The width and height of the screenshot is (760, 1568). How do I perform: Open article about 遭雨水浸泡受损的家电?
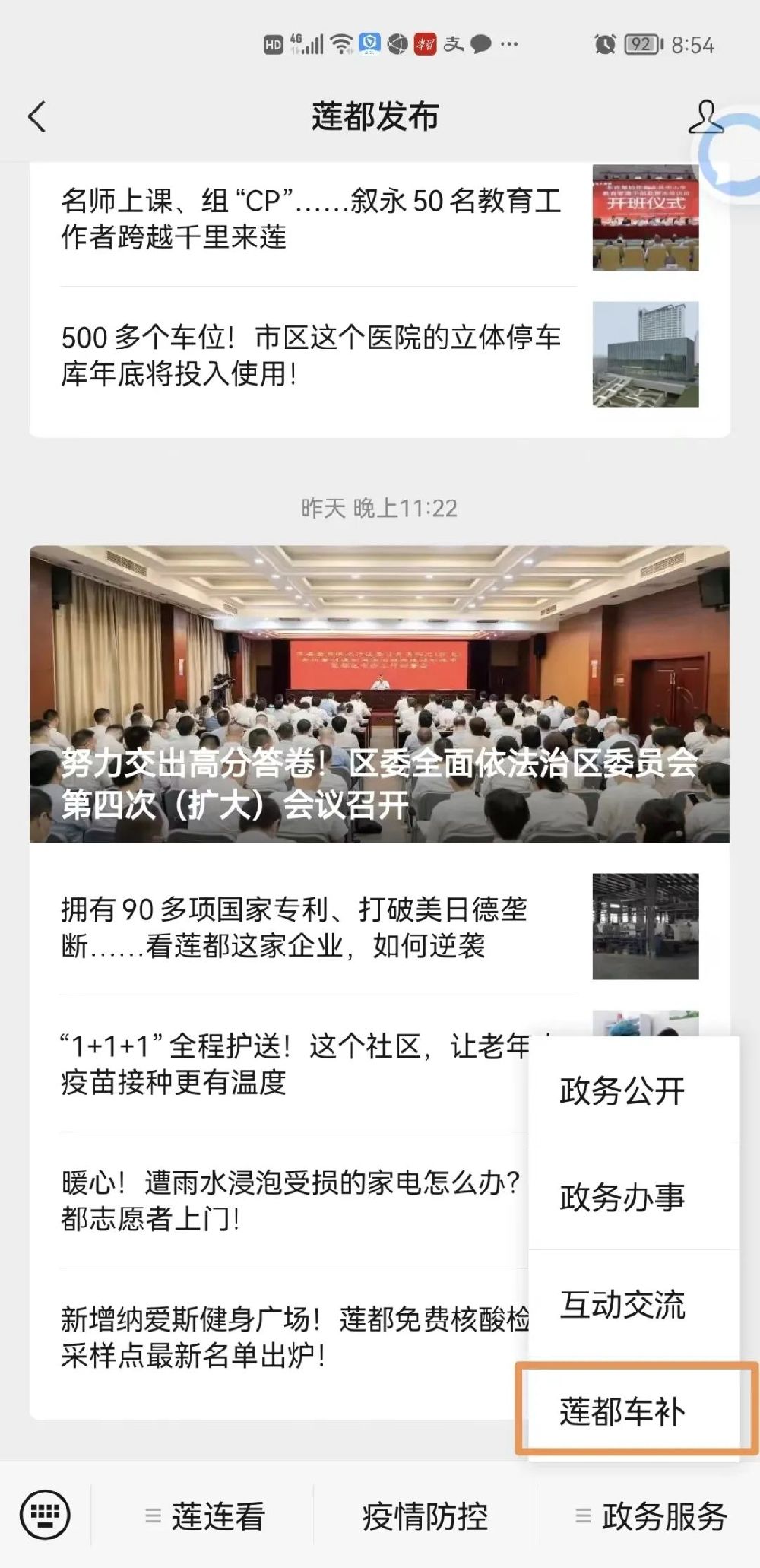pyautogui.click(x=289, y=1200)
